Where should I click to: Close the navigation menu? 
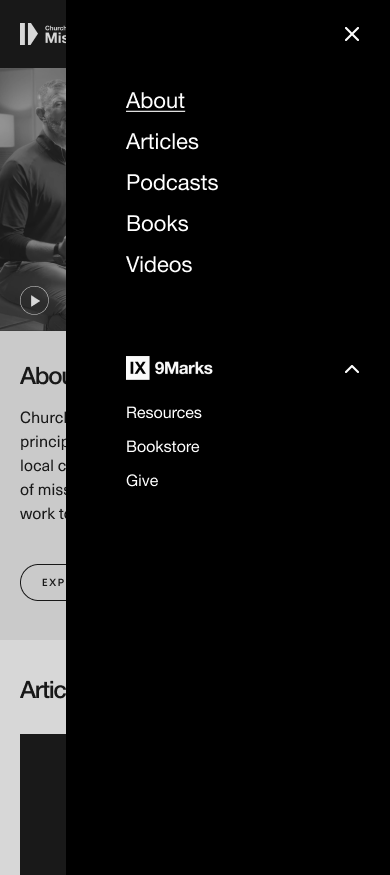(x=352, y=34)
